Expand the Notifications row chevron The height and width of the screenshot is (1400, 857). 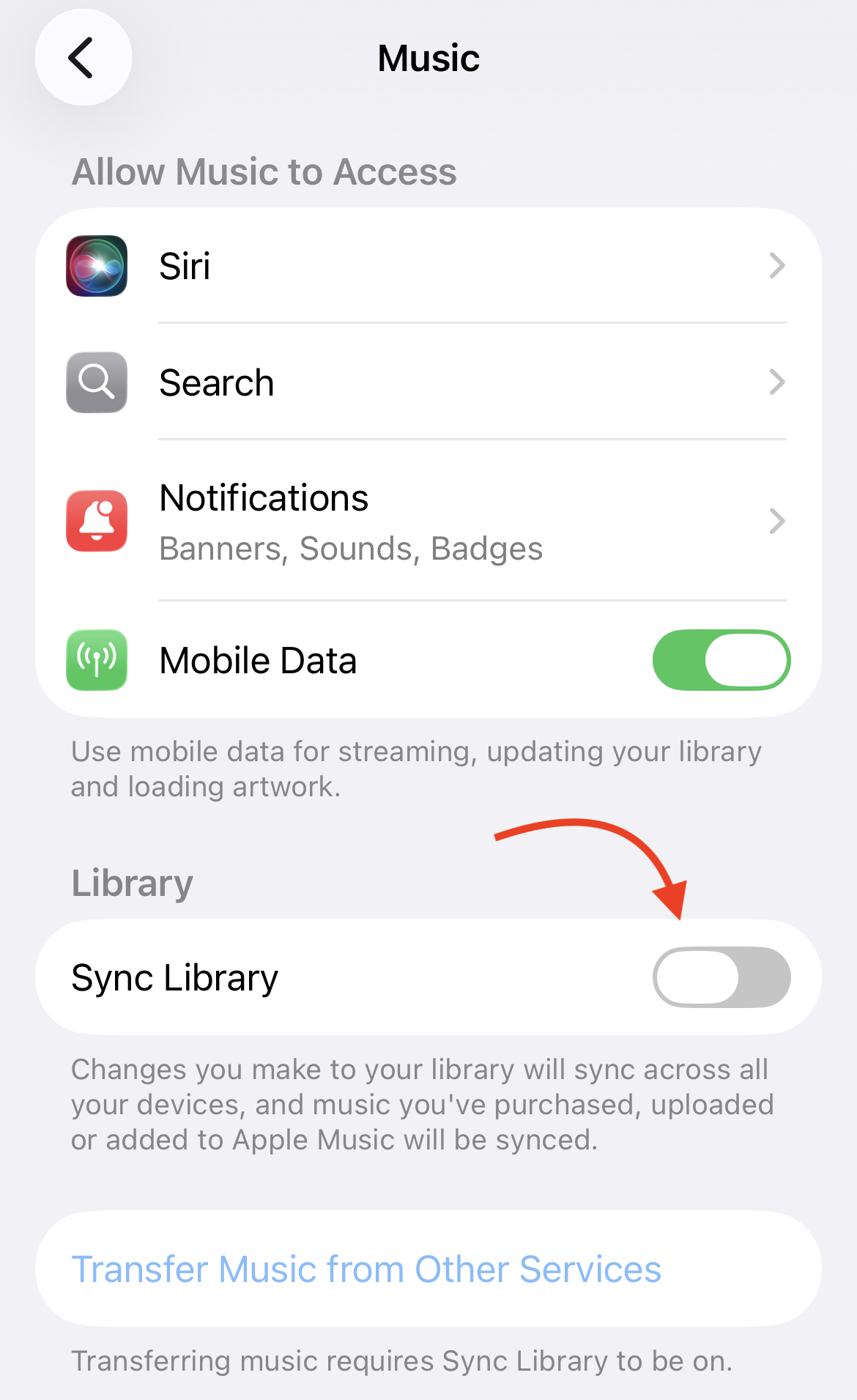(x=778, y=521)
